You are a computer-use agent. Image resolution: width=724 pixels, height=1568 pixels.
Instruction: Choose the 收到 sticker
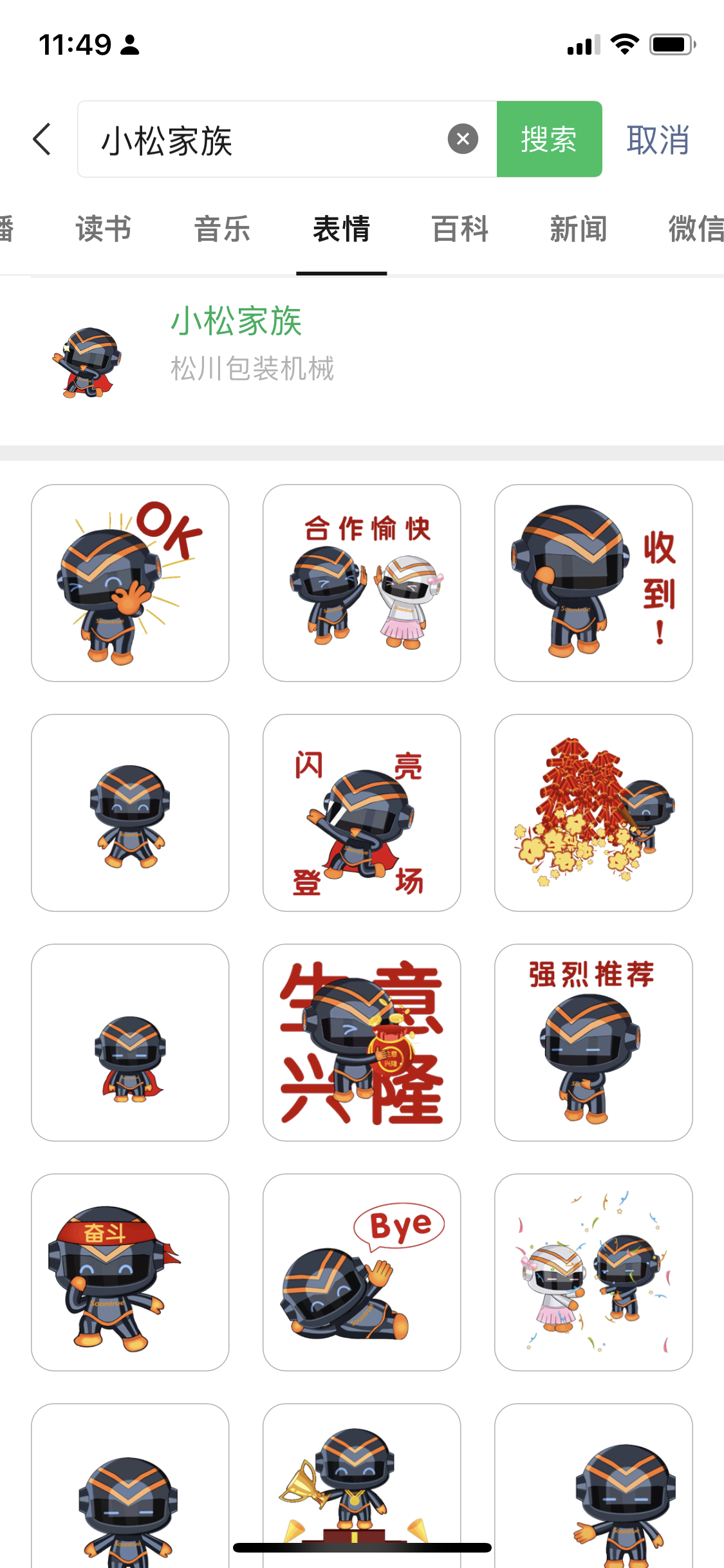593,583
